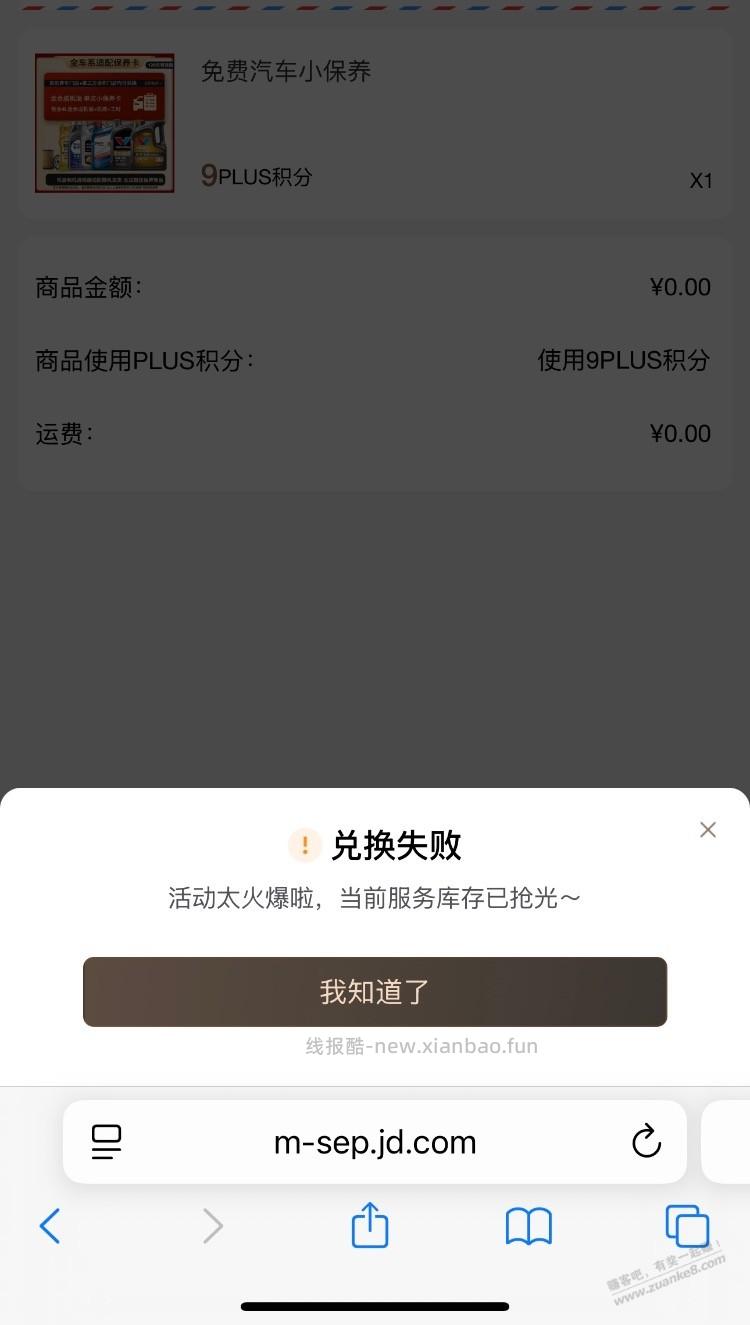Dismiss the 兑换失败 dialog via X
This screenshot has width=750, height=1325.
click(x=708, y=829)
